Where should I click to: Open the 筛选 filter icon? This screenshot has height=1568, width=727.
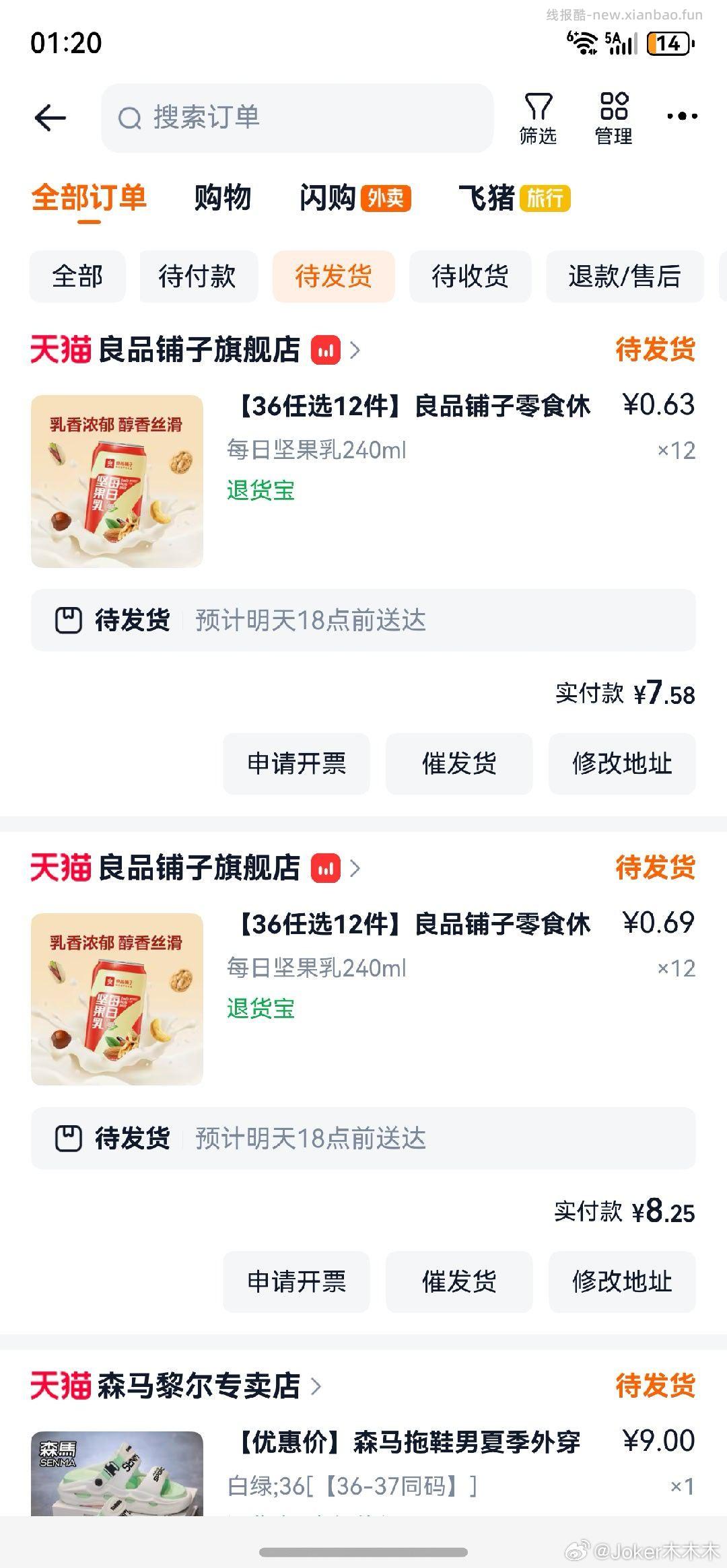(538, 118)
